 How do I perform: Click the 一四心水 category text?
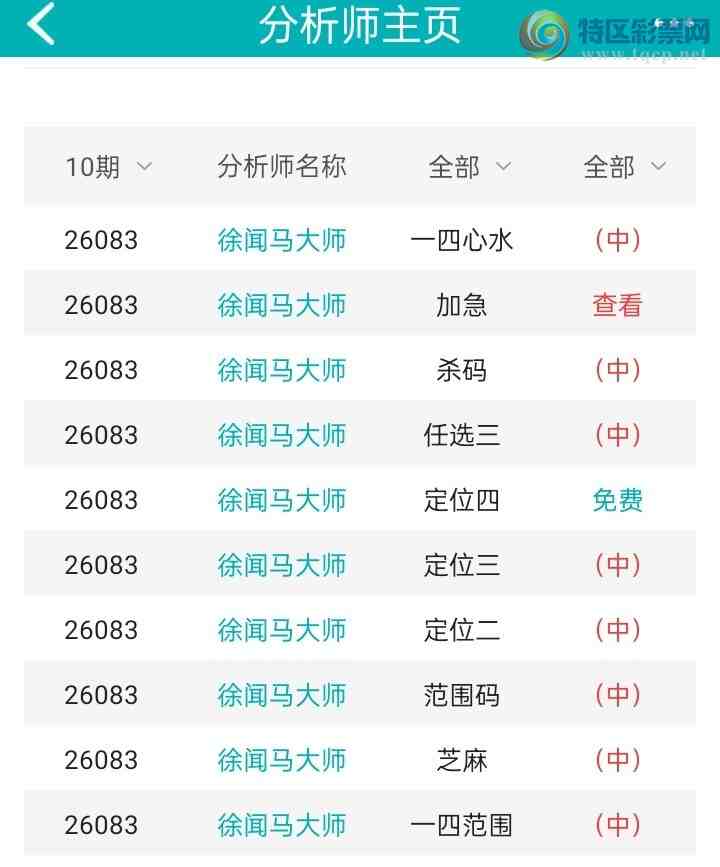pyautogui.click(x=462, y=240)
